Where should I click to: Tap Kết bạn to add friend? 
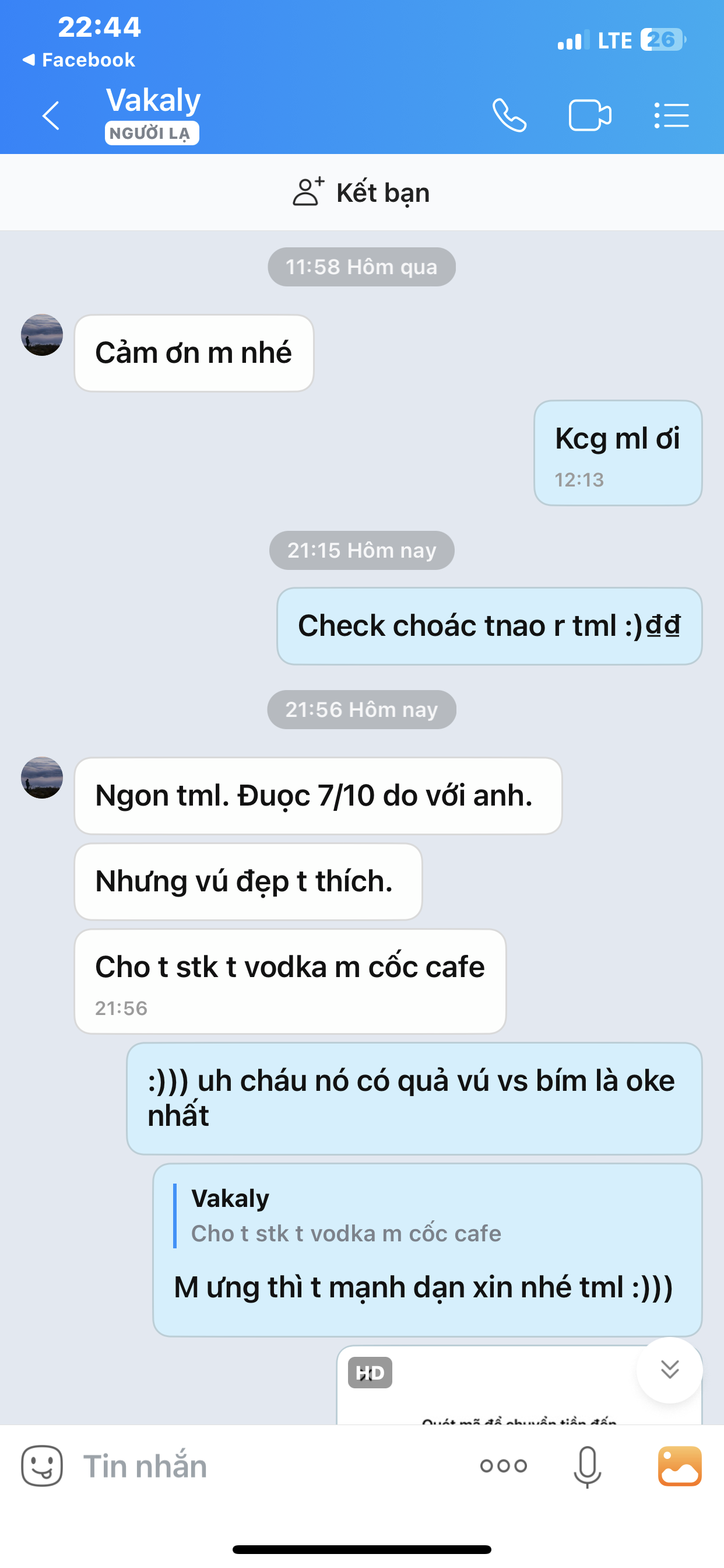tap(361, 192)
